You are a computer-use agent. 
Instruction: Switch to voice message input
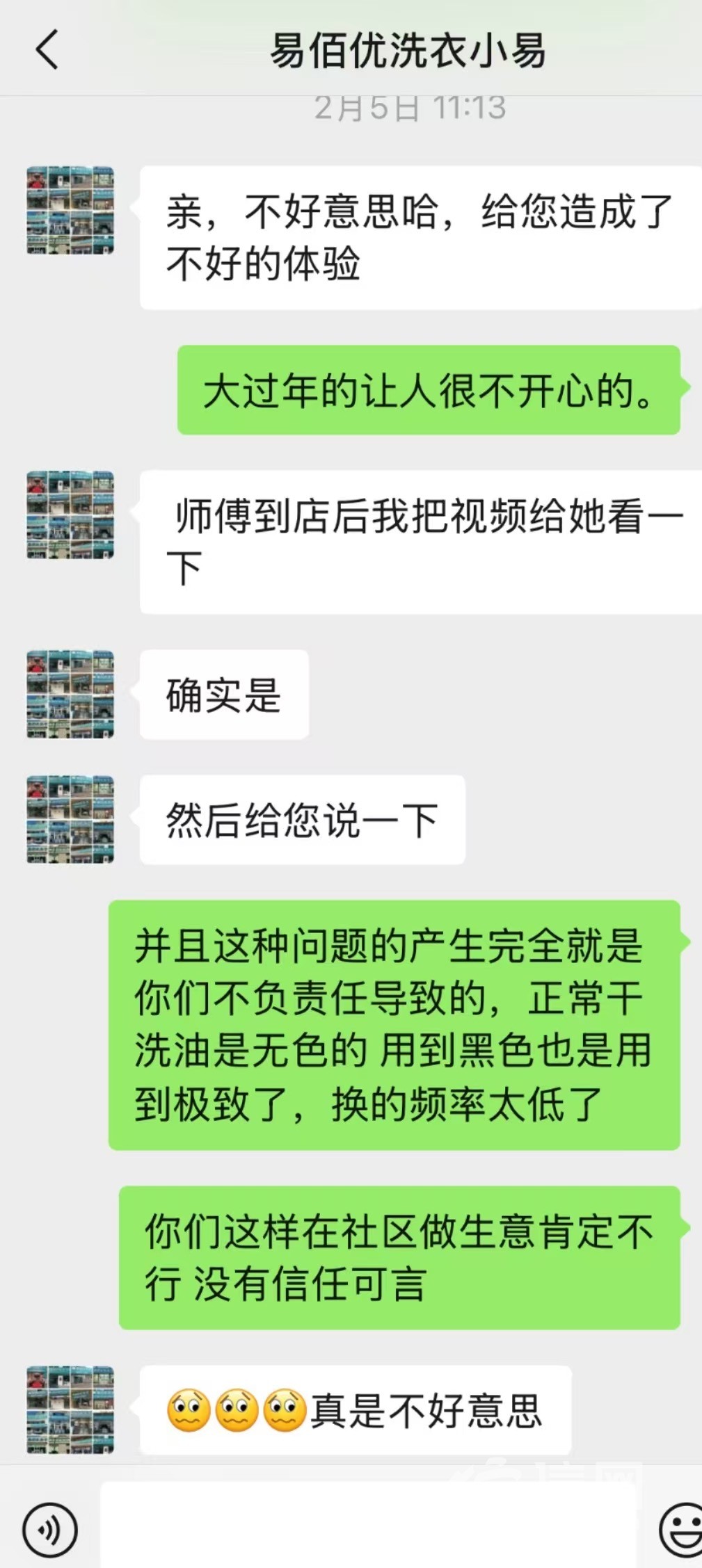pyautogui.click(x=49, y=1530)
